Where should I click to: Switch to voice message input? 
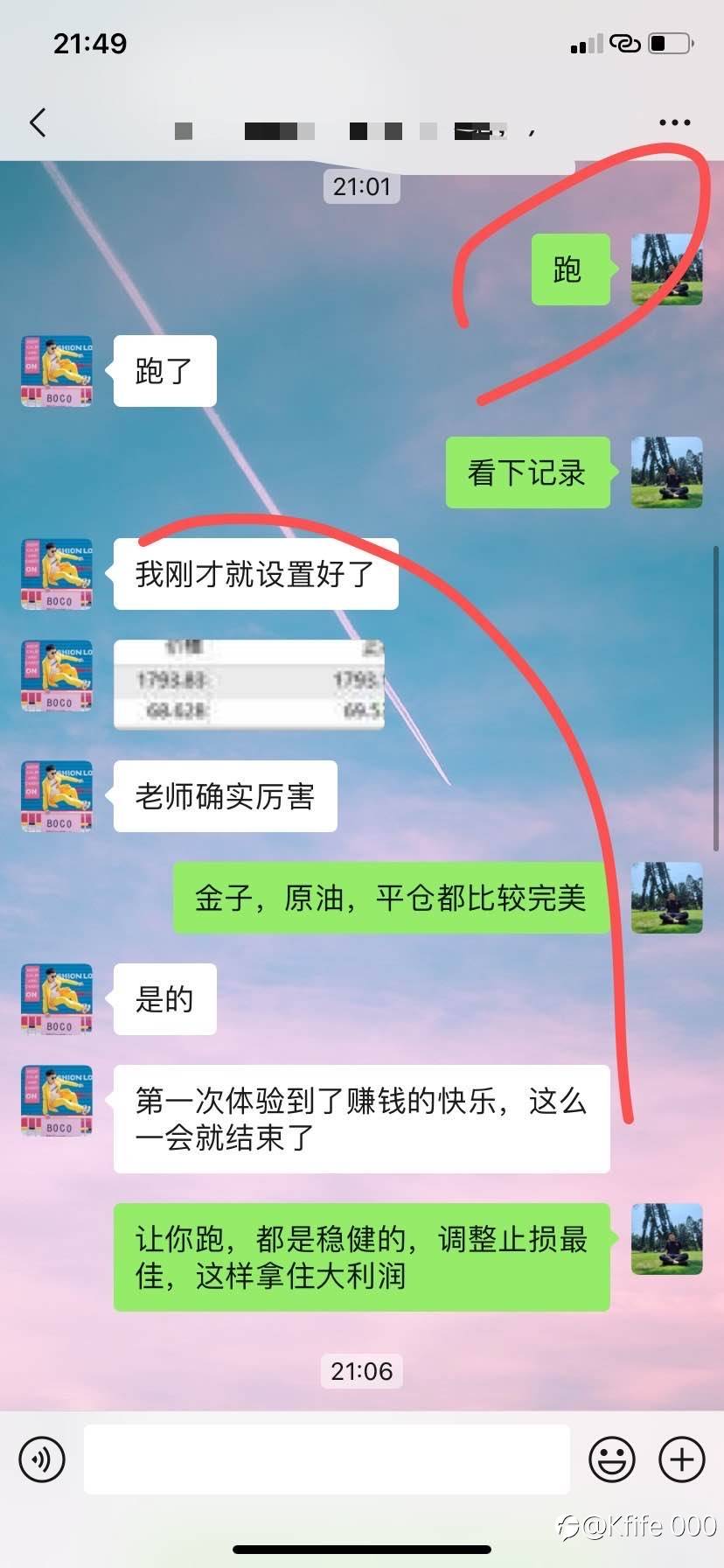pyautogui.click(x=42, y=1459)
